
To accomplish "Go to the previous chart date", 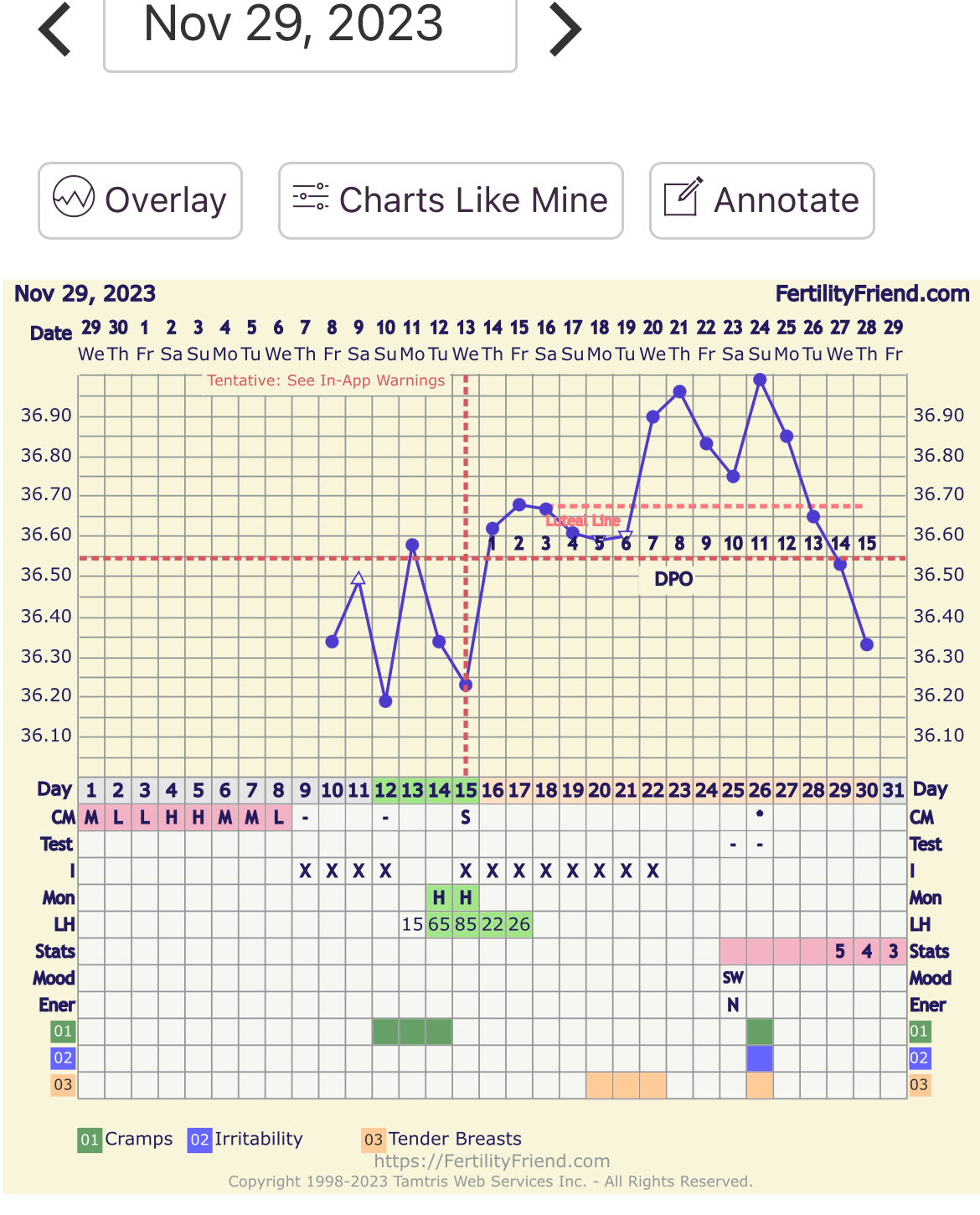I will tap(55, 29).
